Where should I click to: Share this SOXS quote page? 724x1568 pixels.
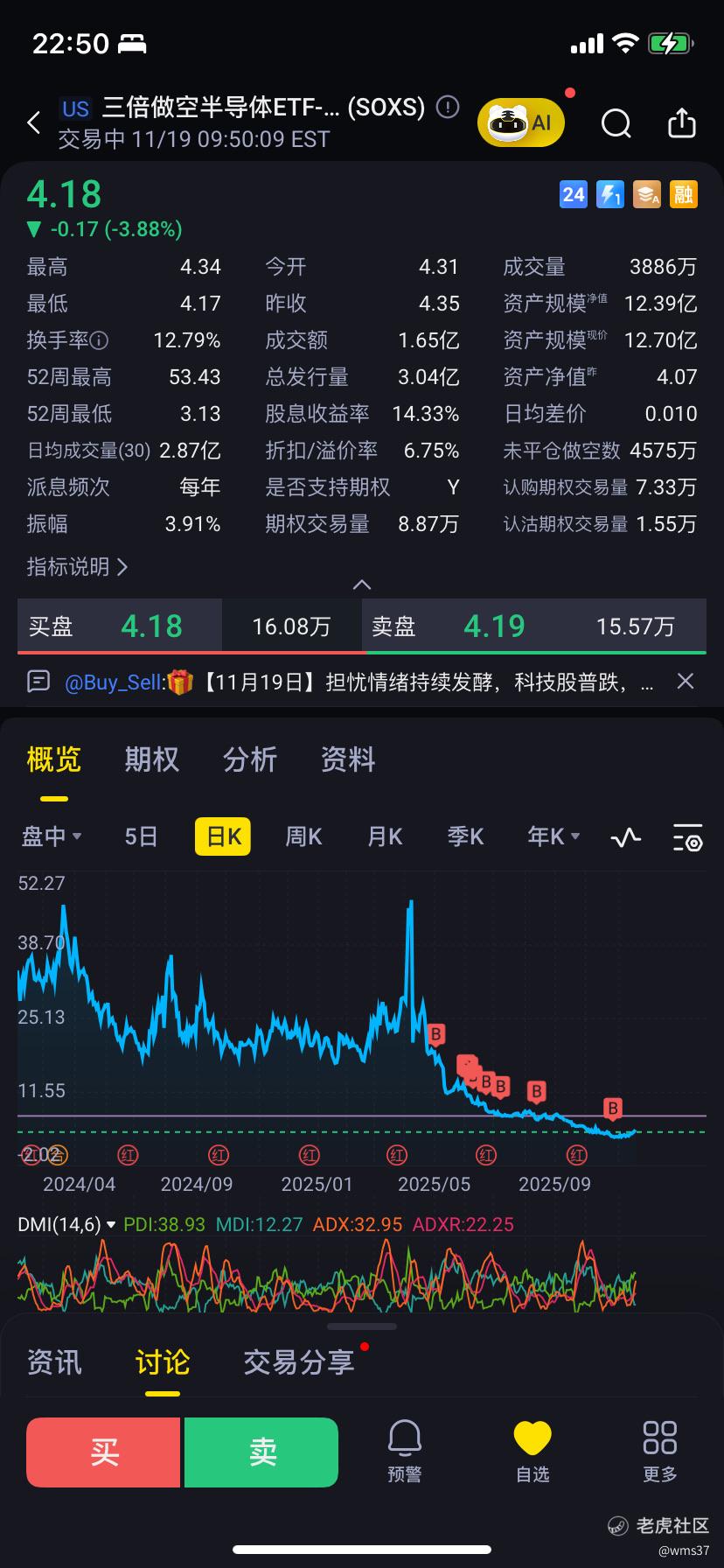[681, 123]
